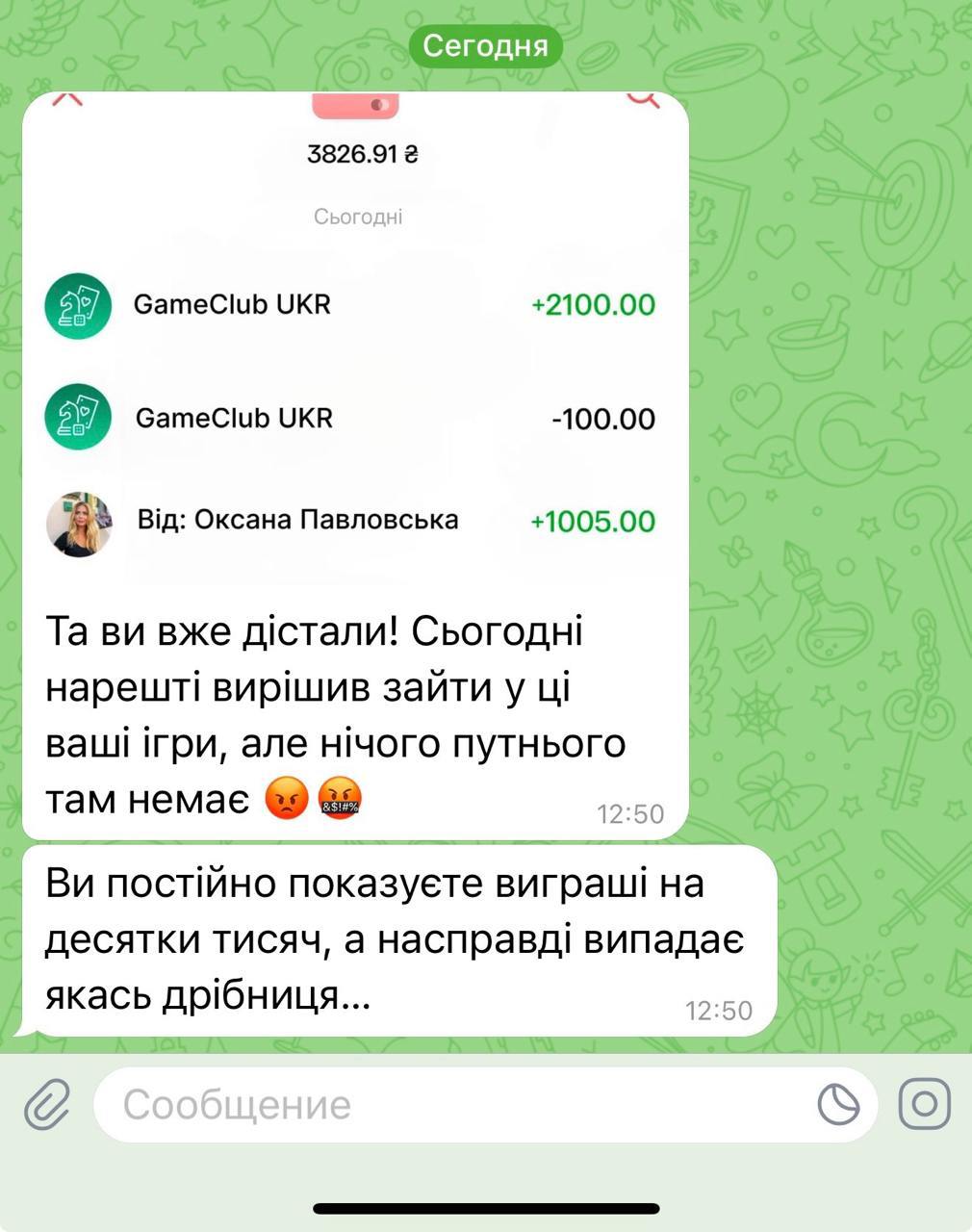Open the attachment paperclip menu
The image size is (972, 1232).
[47, 1104]
